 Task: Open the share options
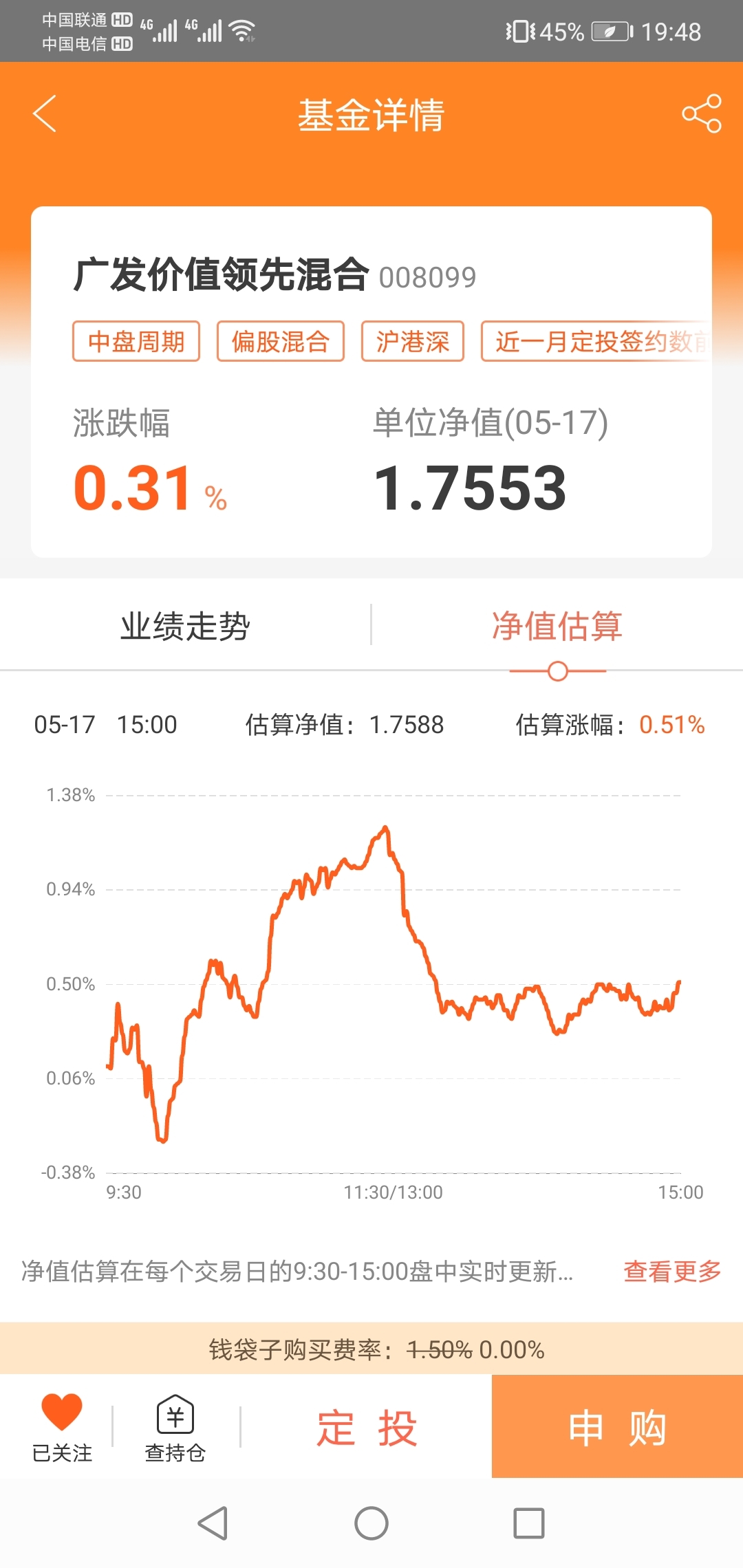700,113
